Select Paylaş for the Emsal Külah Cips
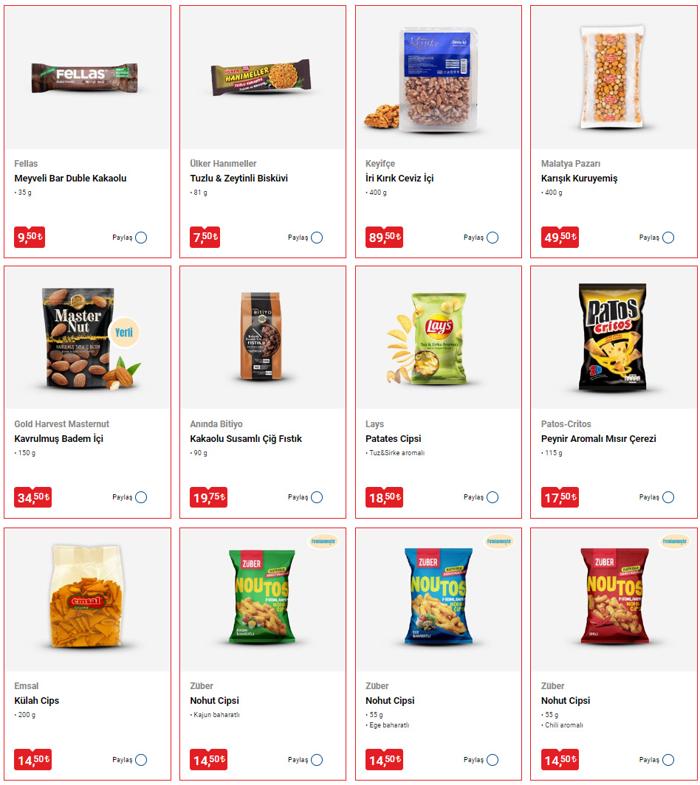Image resolution: width=700 pixels, height=785 pixels. (141, 760)
